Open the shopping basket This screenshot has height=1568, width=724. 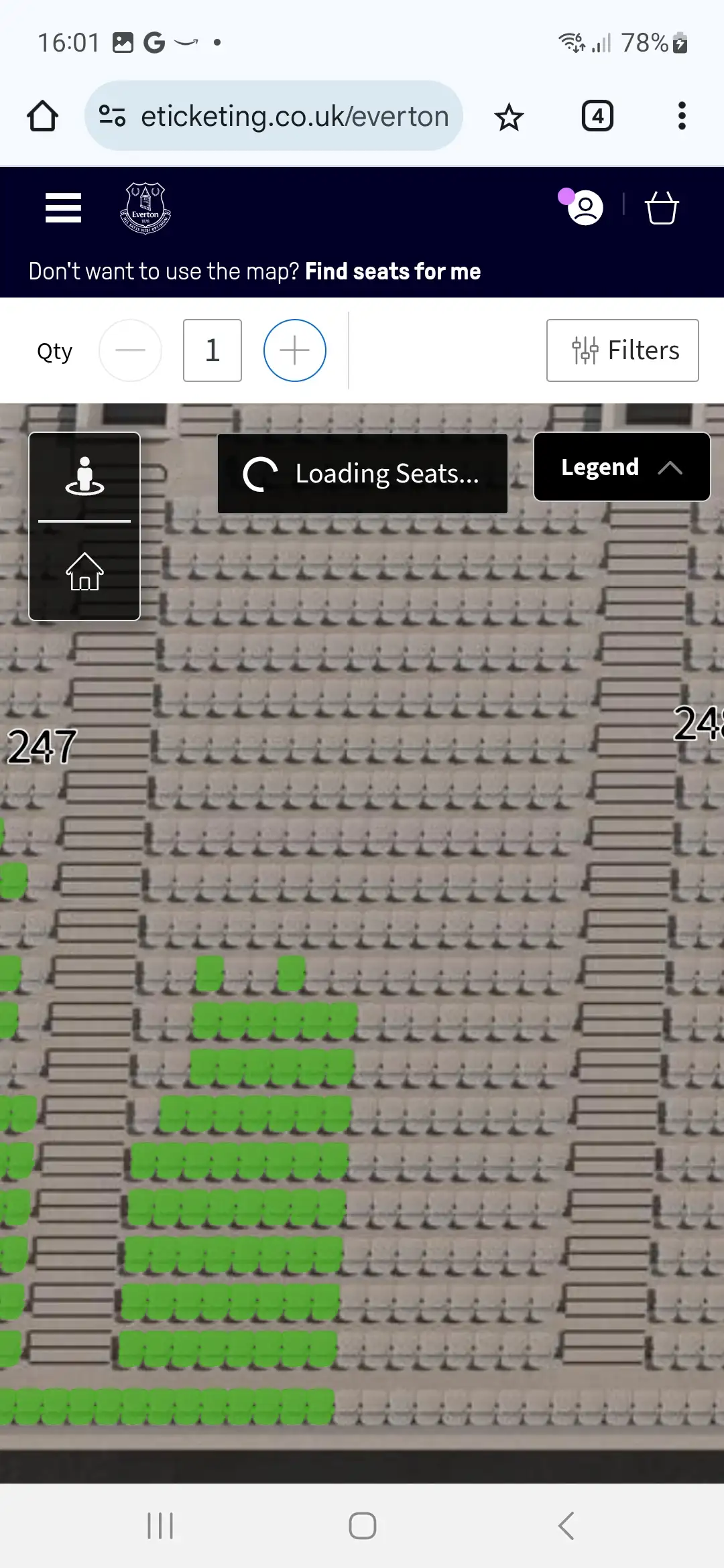[x=662, y=208]
